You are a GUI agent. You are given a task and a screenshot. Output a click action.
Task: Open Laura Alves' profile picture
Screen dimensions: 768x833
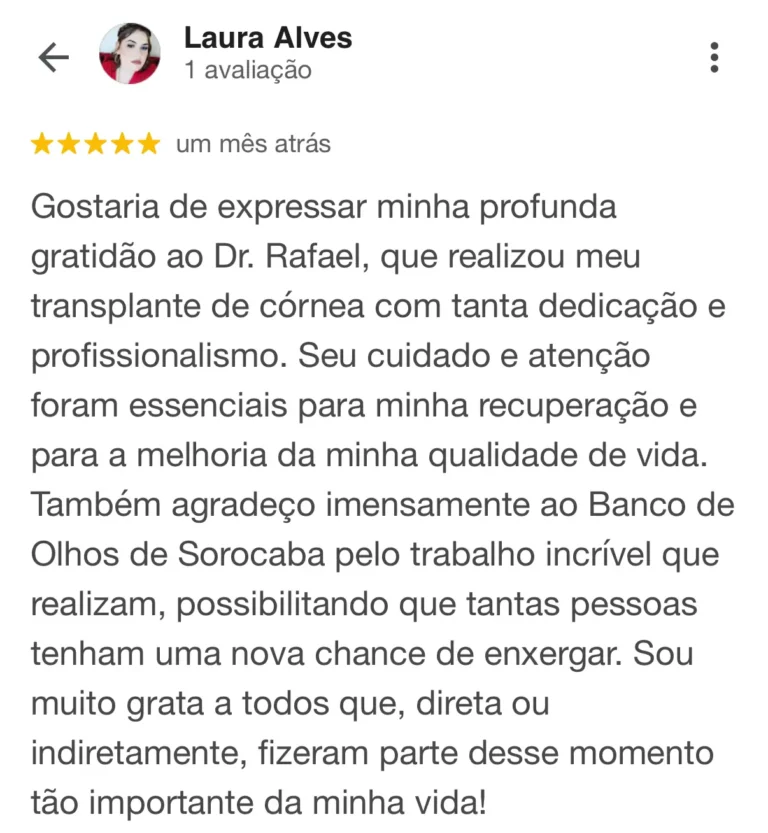pyautogui.click(x=130, y=54)
